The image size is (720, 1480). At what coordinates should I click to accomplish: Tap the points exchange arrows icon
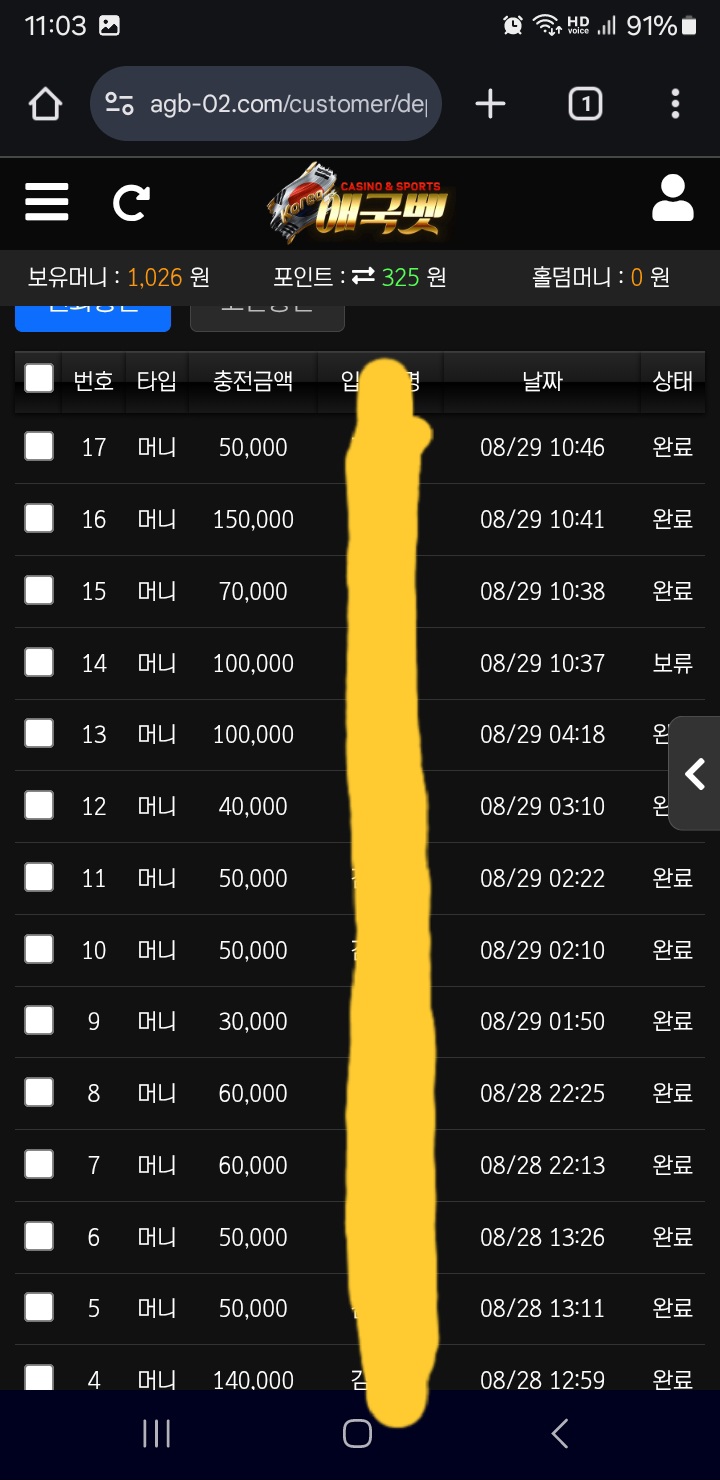[362, 277]
